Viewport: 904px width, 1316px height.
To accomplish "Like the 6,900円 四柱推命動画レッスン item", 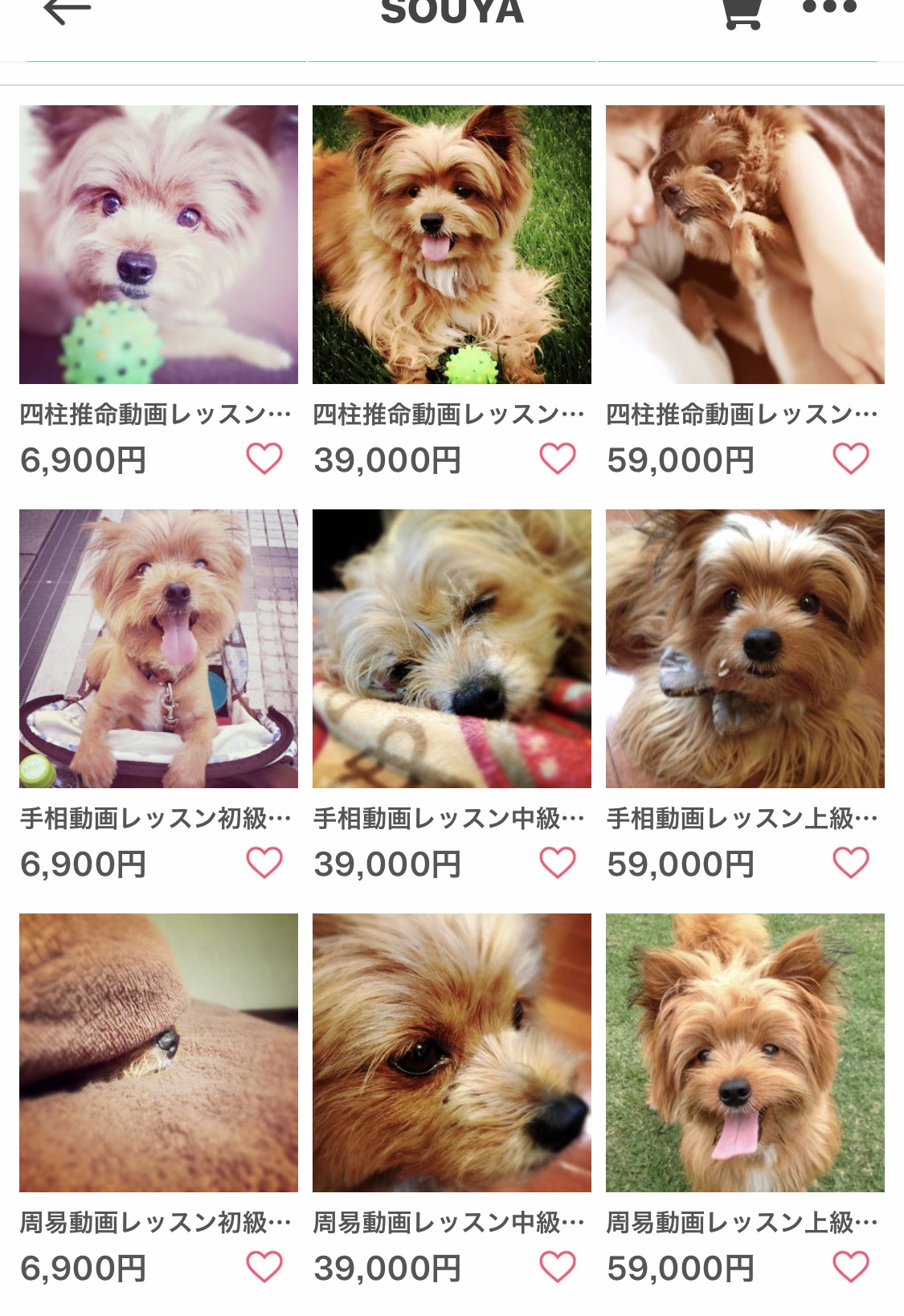I will [x=264, y=459].
